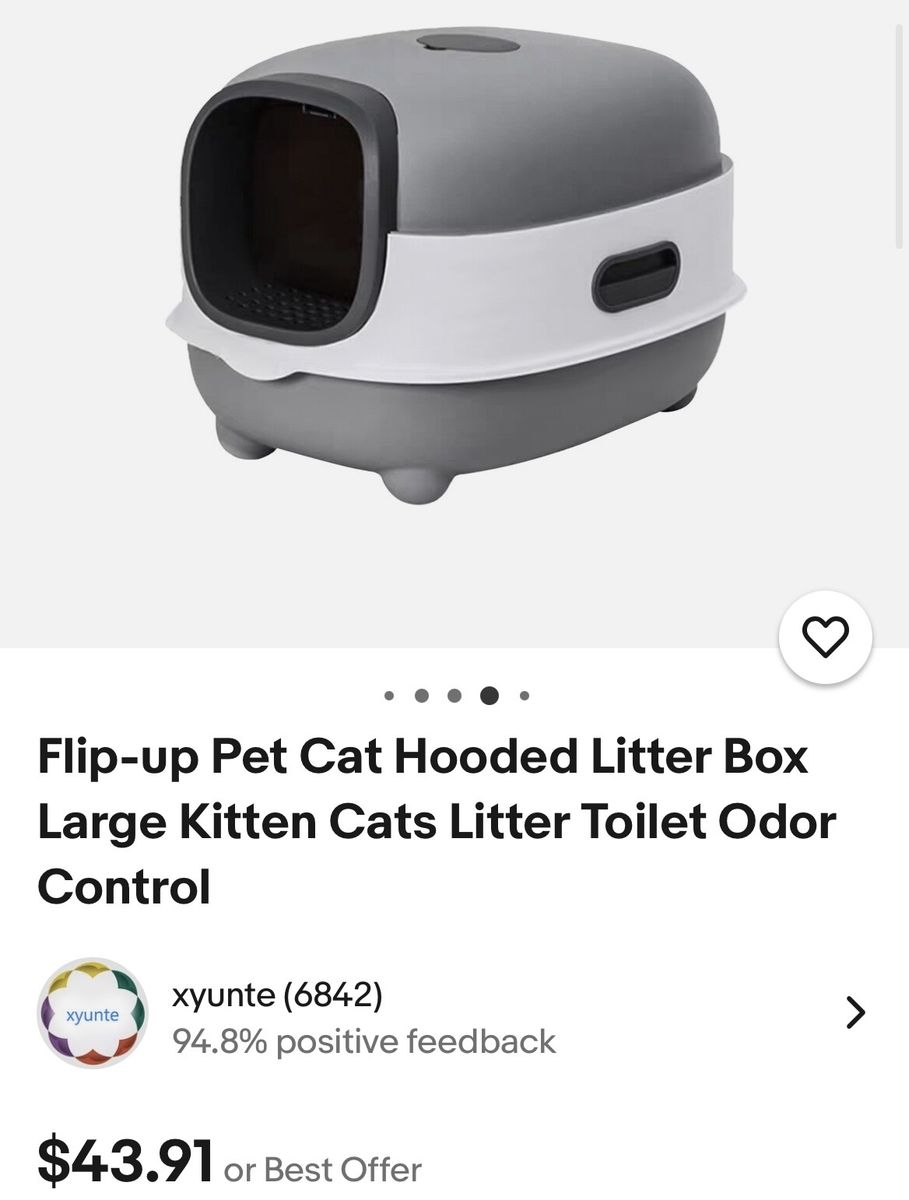
Task: Add litter box to watchlist heart
Action: pos(825,637)
